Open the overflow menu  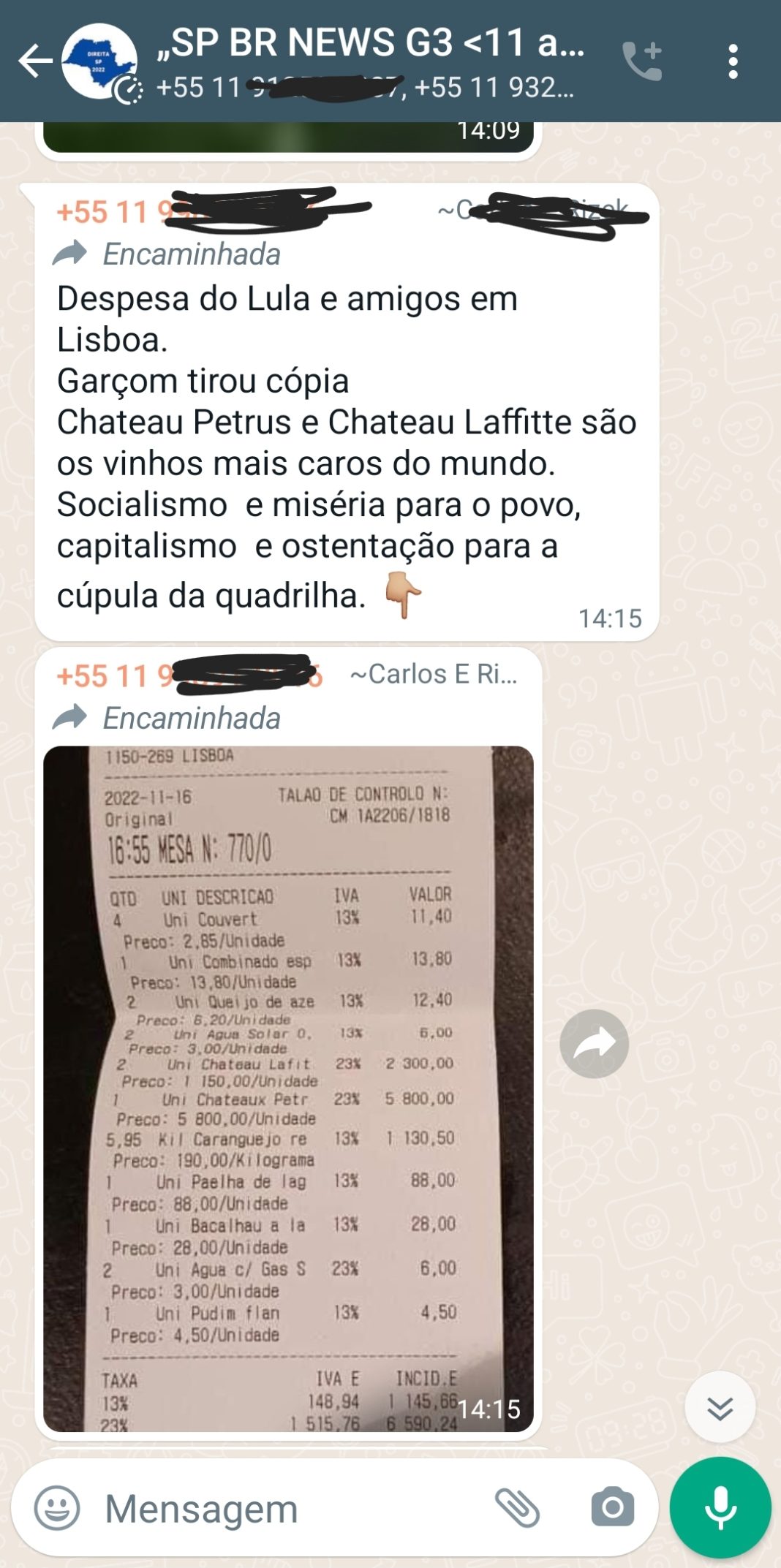733,61
